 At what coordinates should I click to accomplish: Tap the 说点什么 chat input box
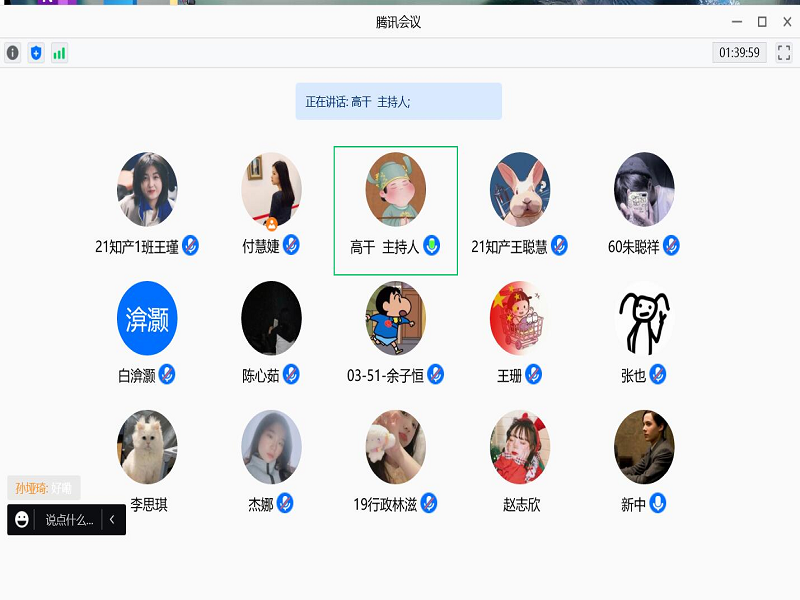[x=69, y=520]
